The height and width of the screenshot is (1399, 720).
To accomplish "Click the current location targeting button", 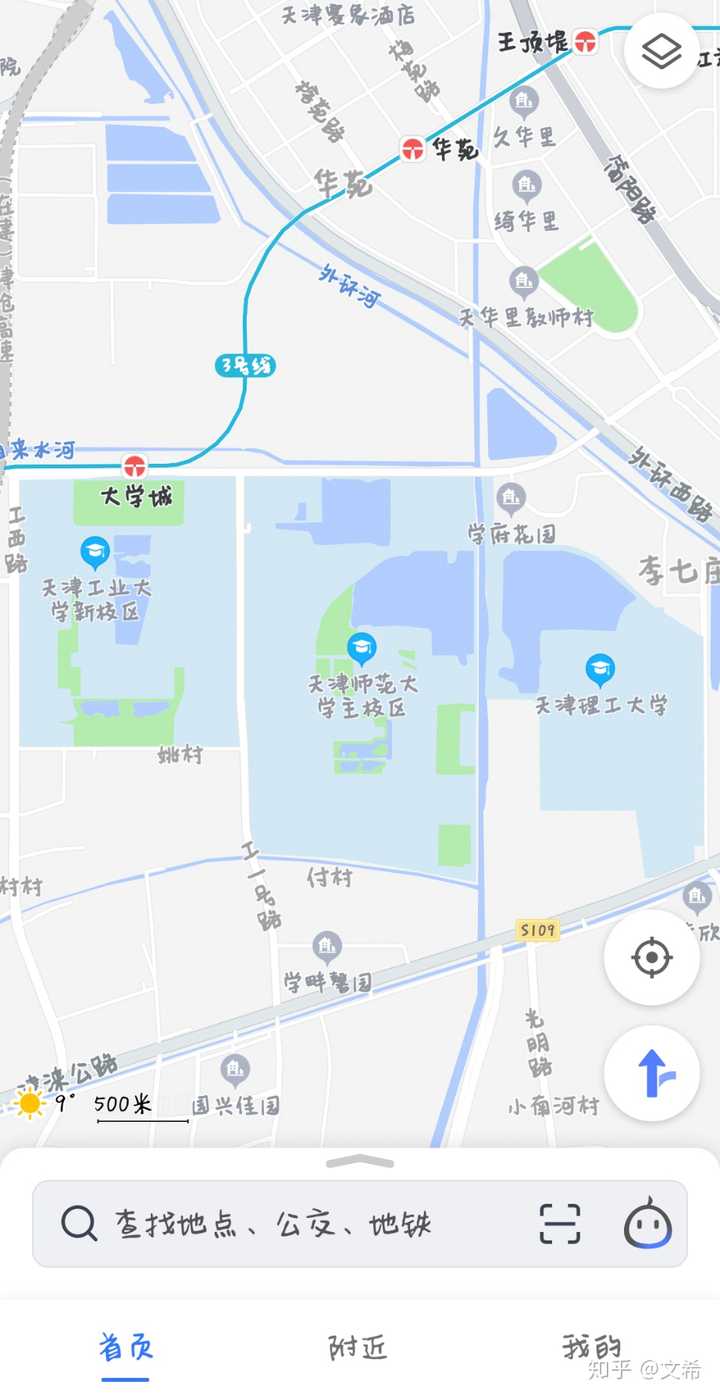I will pyautogui.click(x=651, y=957).
